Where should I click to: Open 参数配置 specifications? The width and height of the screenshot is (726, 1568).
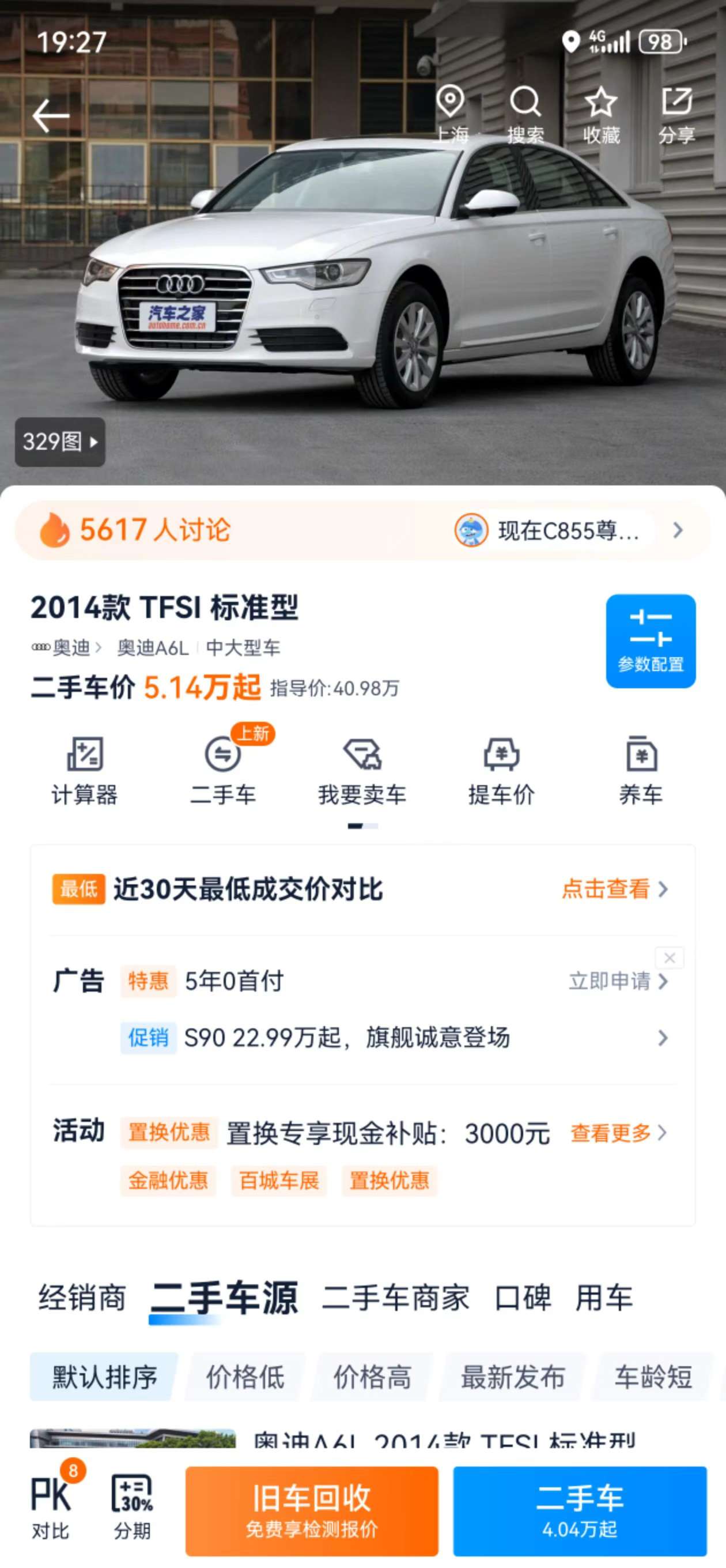pos(651,641)
